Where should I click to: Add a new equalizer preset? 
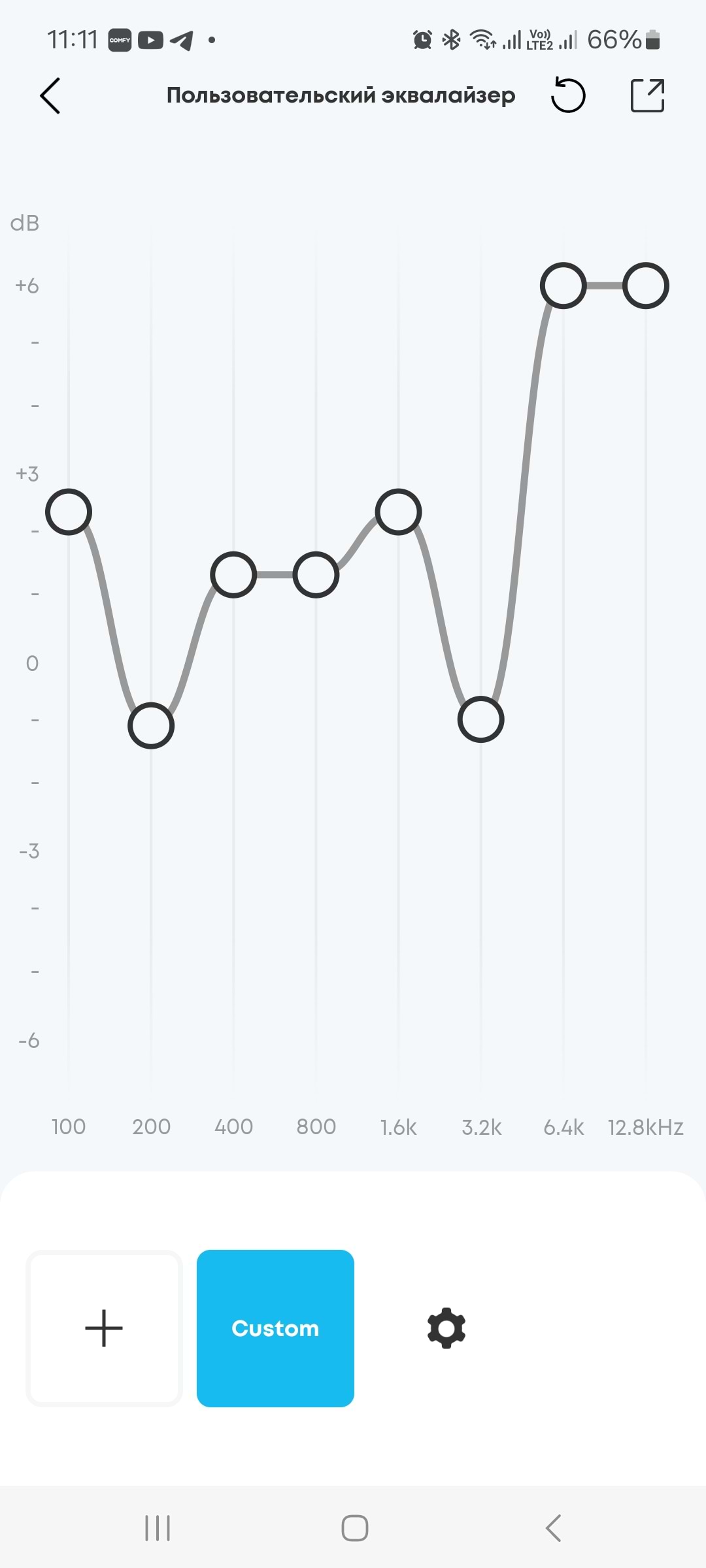coord(104,1328)
